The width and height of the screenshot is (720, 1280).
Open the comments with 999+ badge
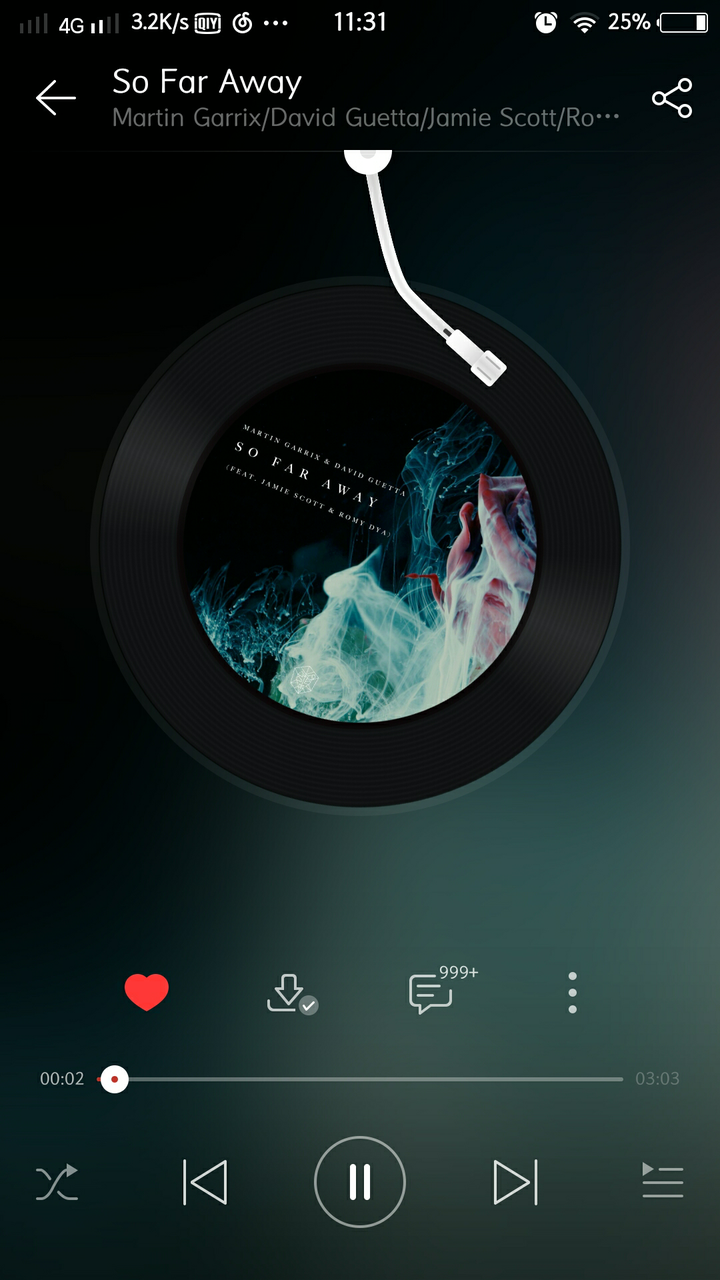[x=432, y=993]
